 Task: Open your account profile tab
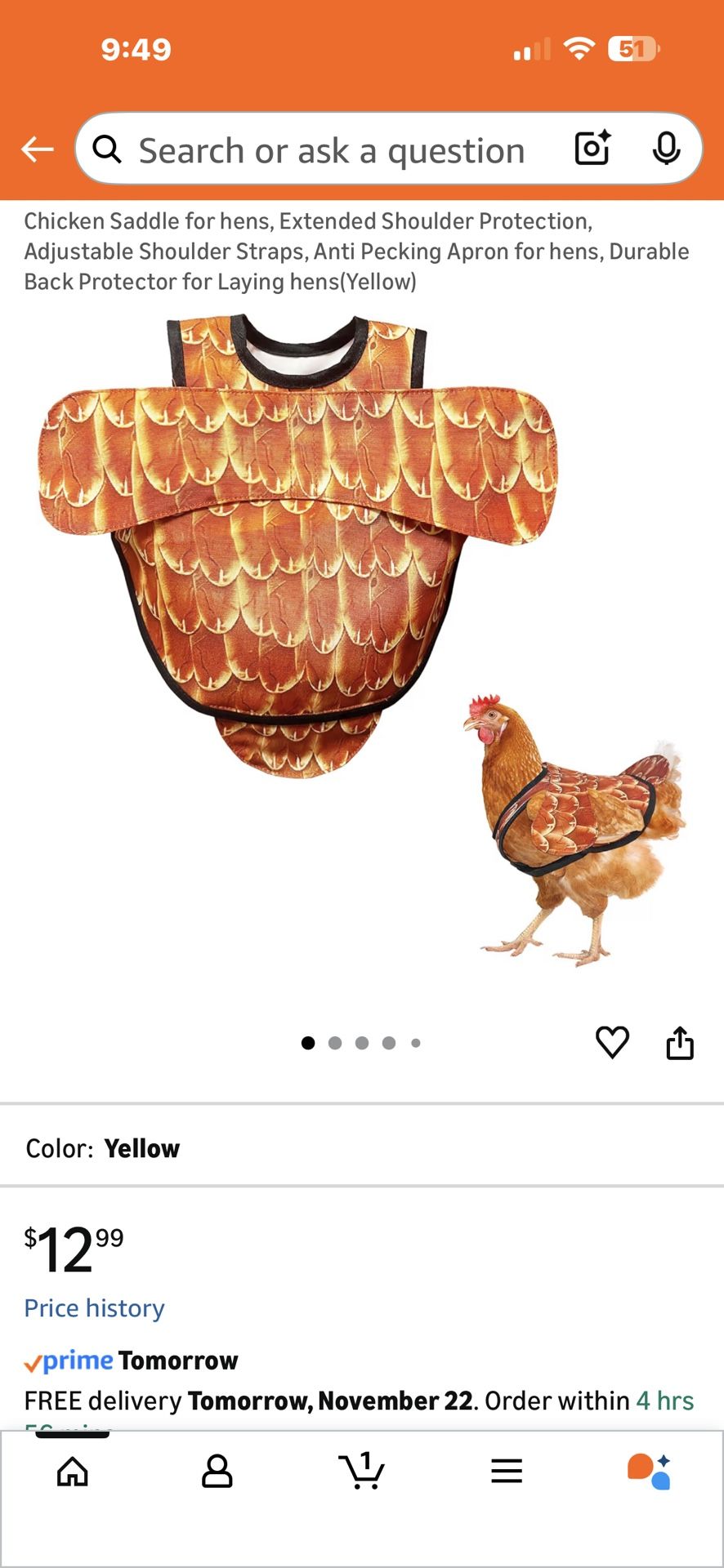coord(217,1472)
